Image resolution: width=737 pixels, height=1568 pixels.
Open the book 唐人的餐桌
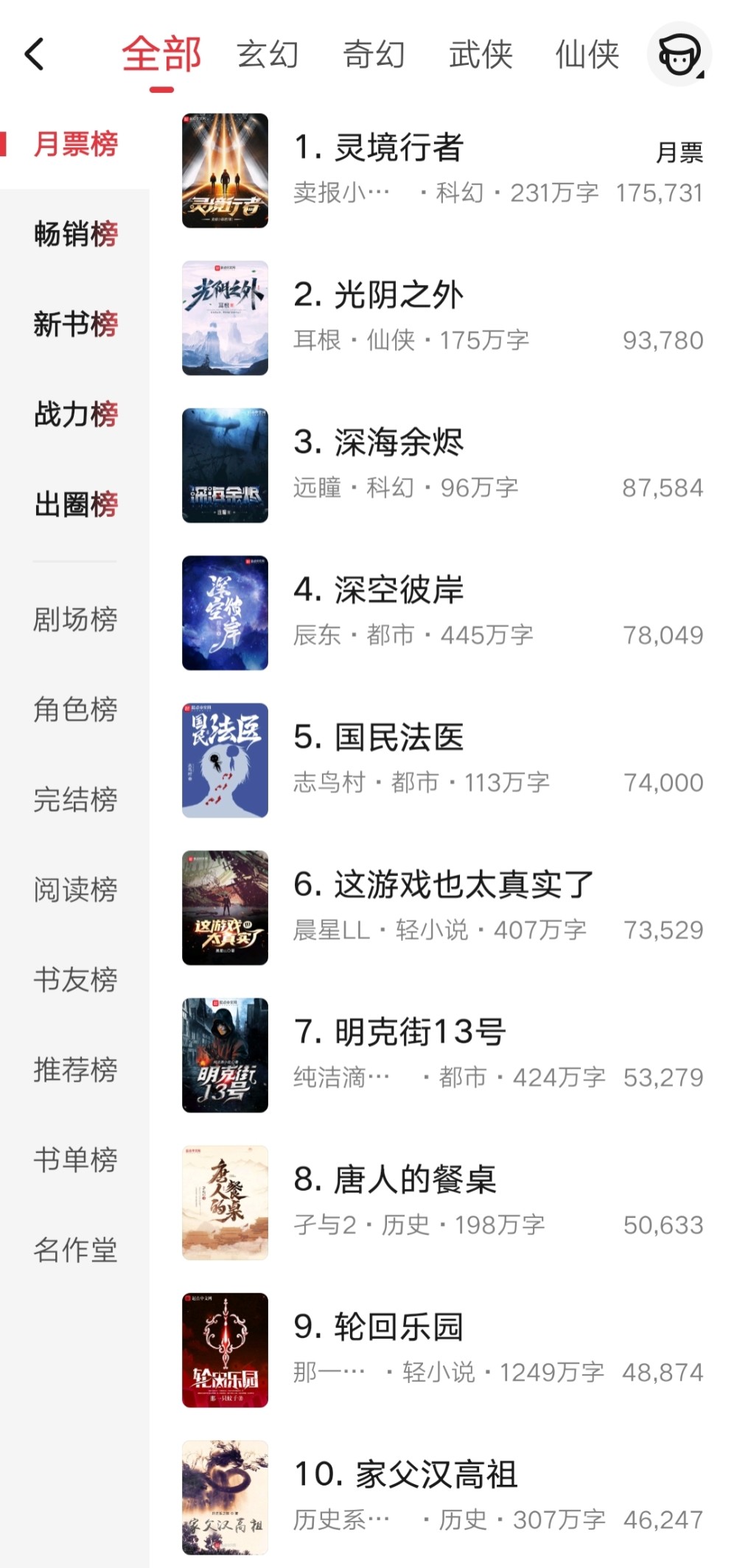(442, 1202)
